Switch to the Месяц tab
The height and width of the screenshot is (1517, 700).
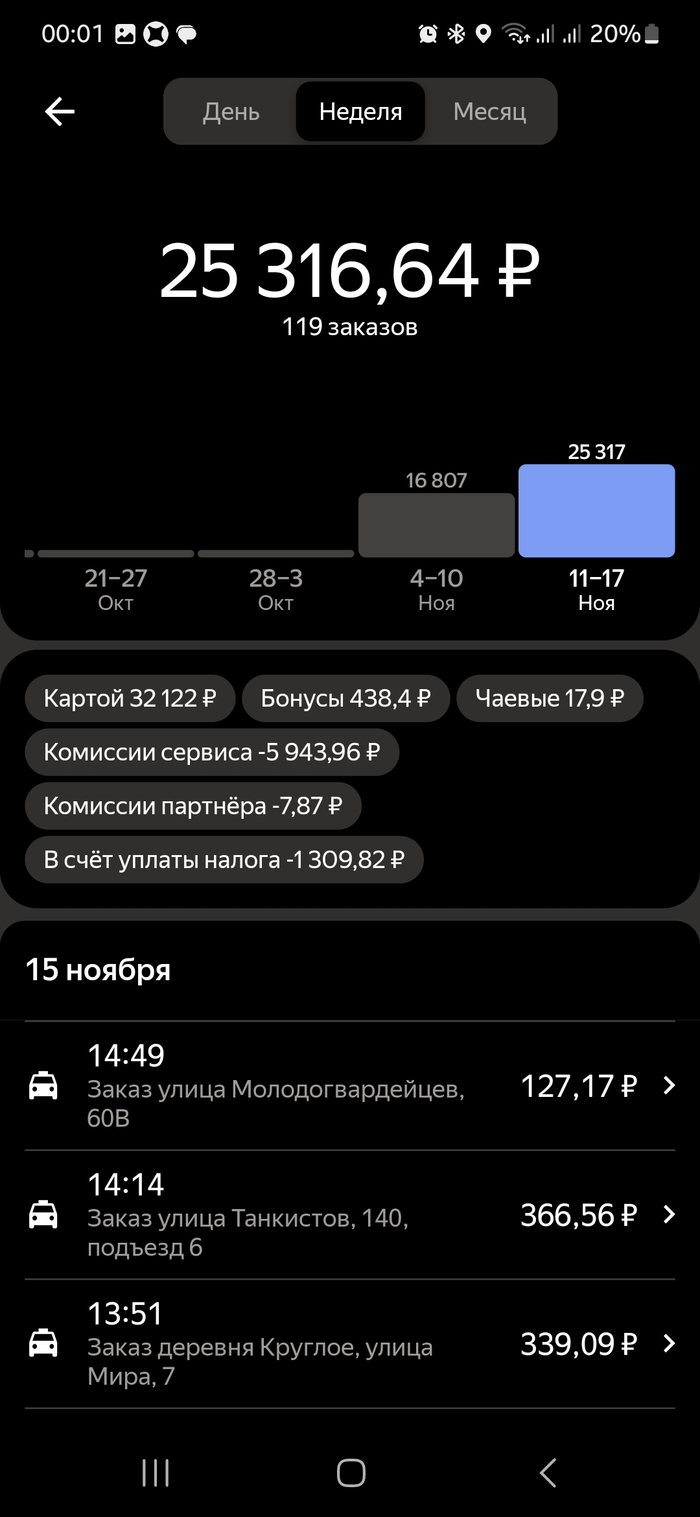[x=490, y=111]
